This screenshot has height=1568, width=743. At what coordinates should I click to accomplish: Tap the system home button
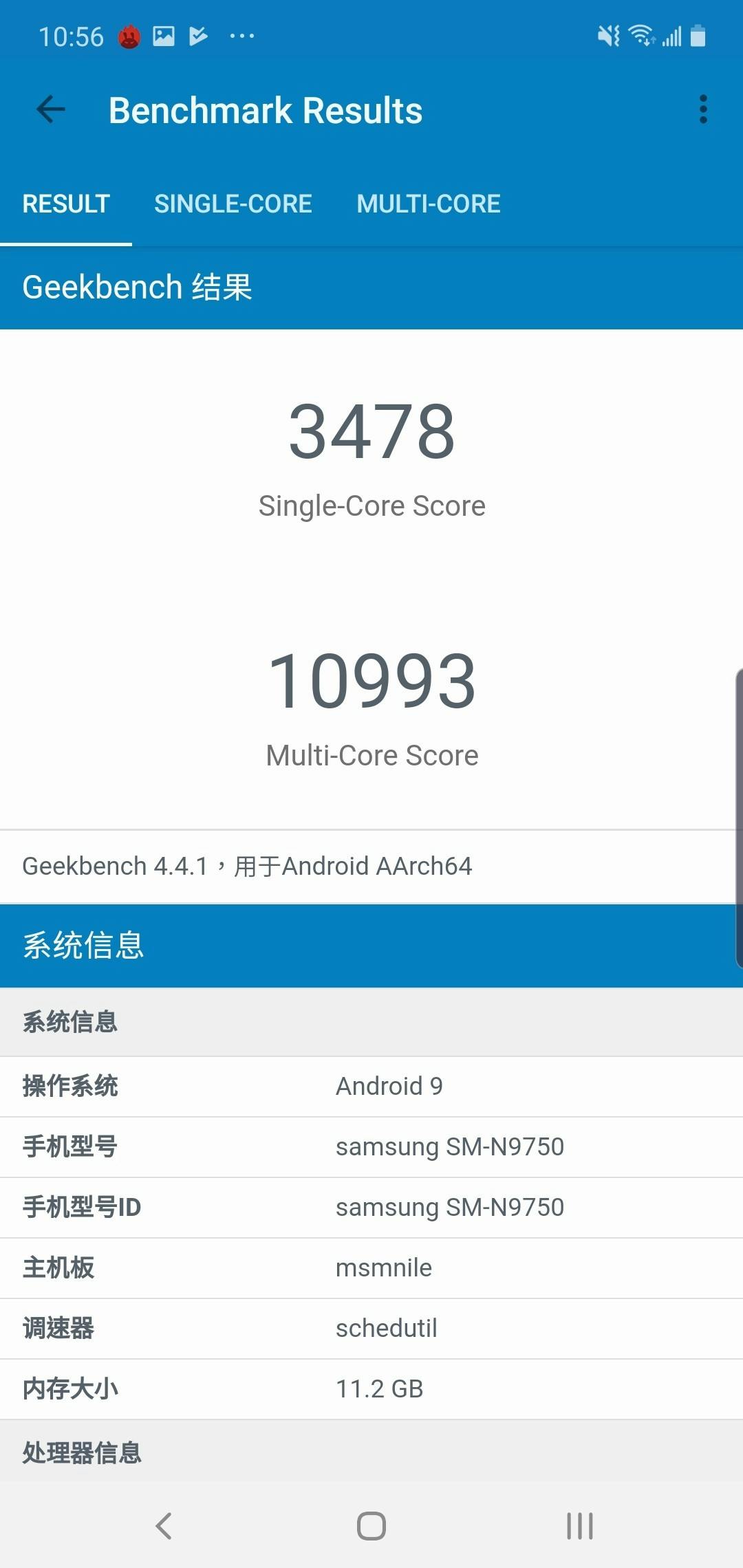[x=371, y=1526]
